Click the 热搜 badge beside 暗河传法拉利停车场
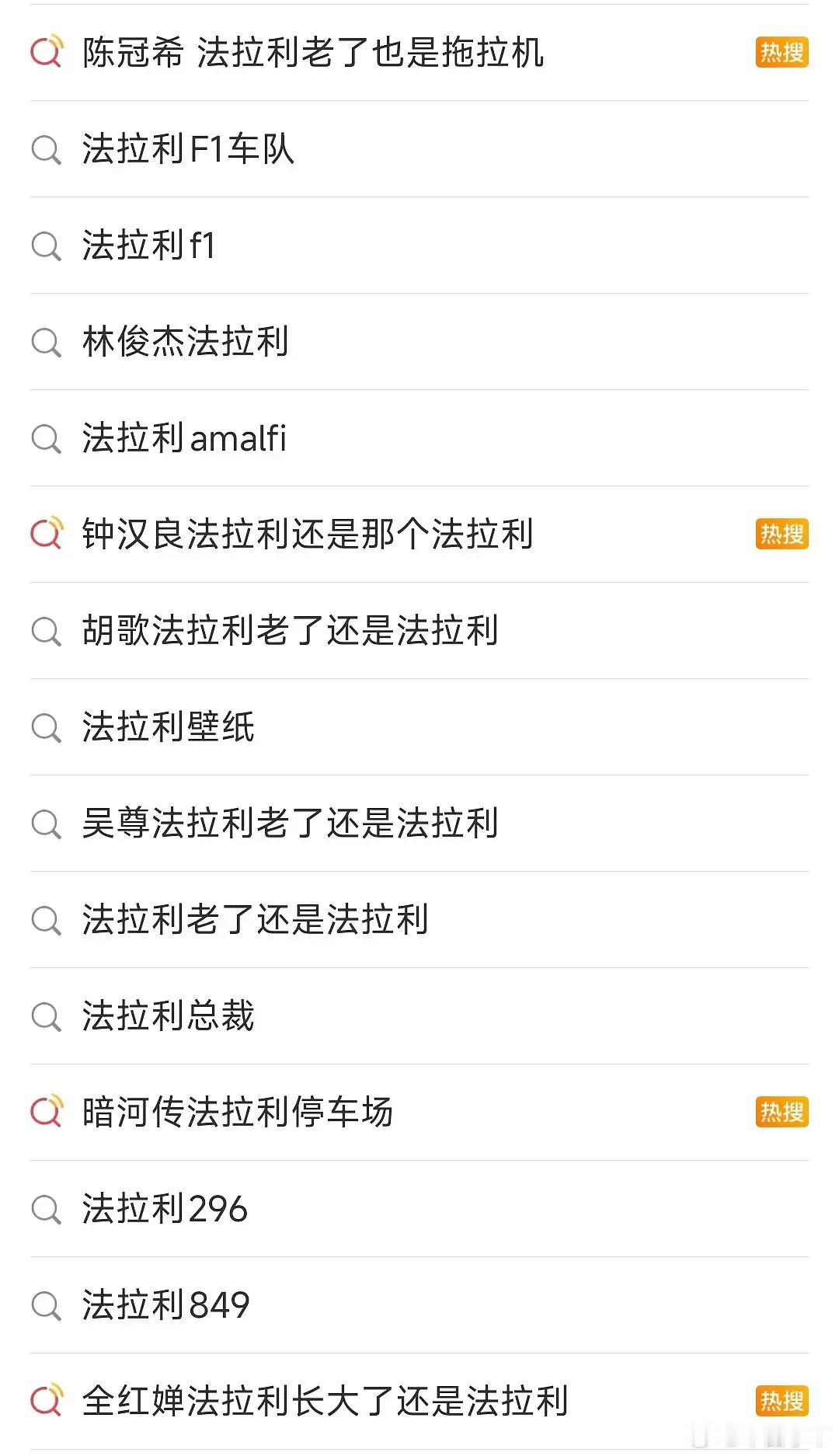 [x=781, y=1113]
